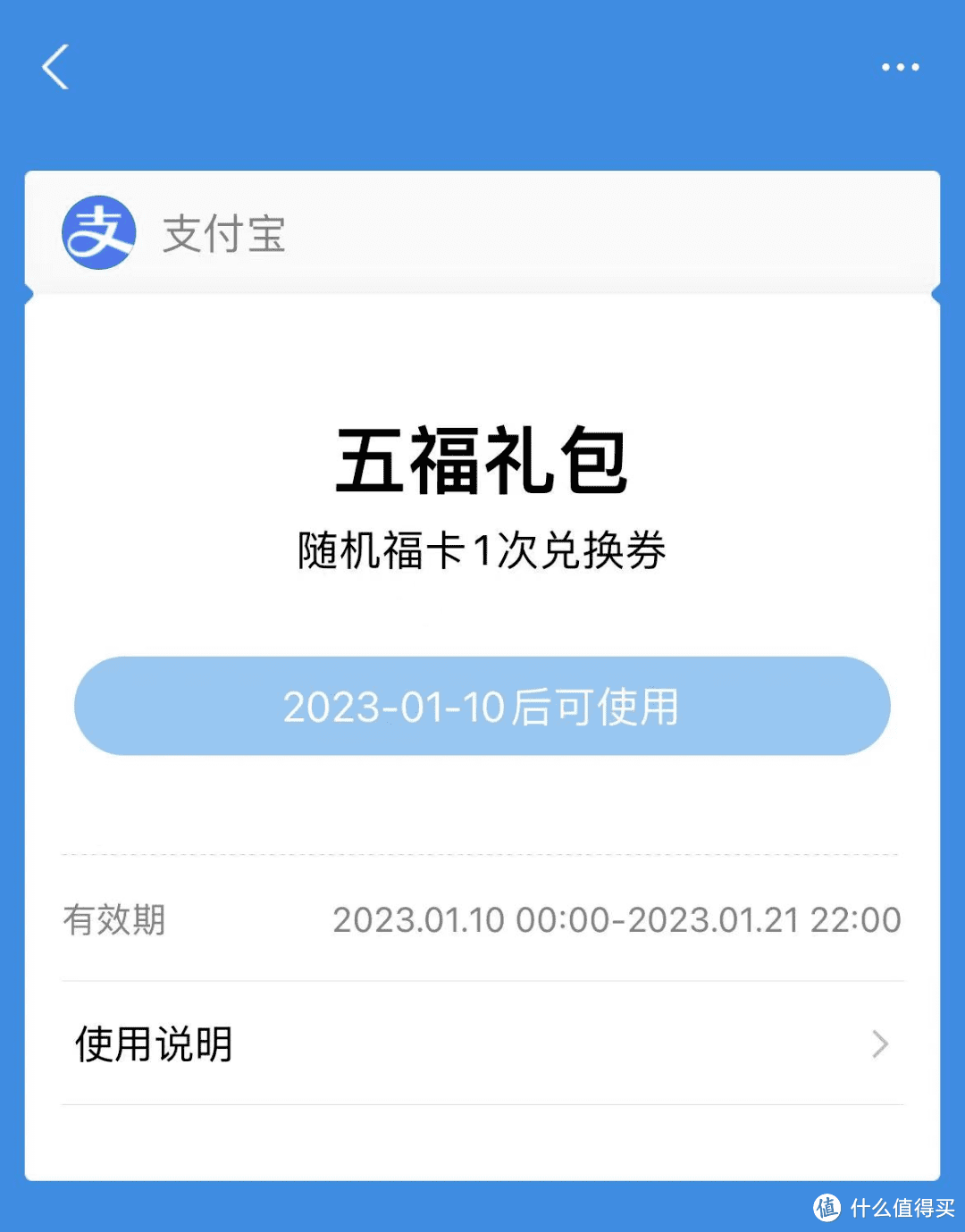Screen dimensions: 965x1232
Task: Tap the white ellipsis icon top right
Action: tap(900, 67)
